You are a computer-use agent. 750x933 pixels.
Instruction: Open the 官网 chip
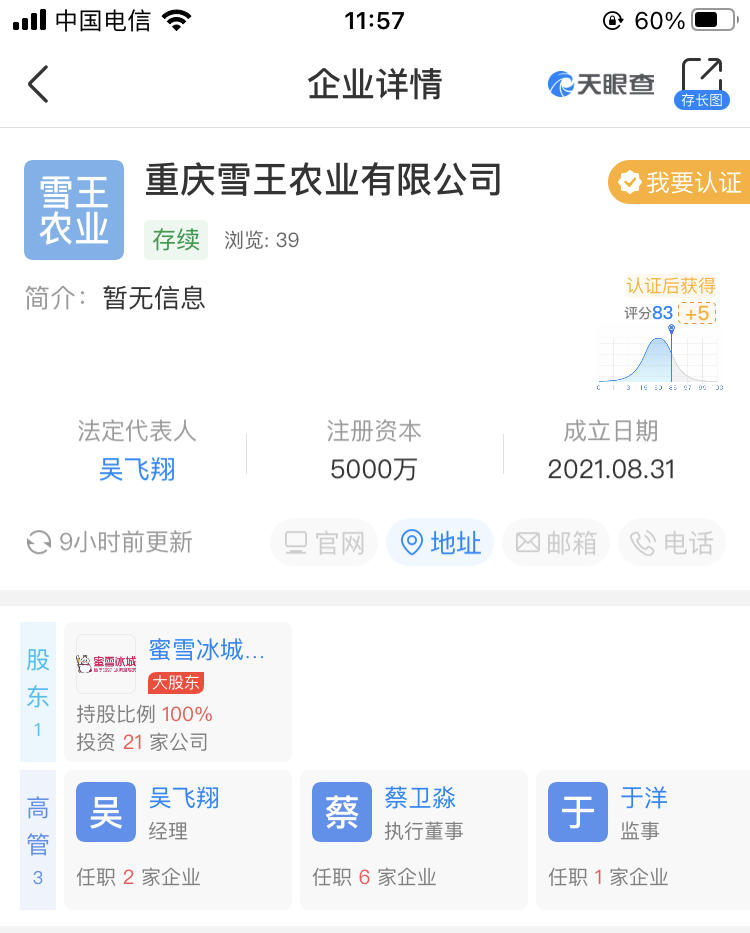point(324,543)
